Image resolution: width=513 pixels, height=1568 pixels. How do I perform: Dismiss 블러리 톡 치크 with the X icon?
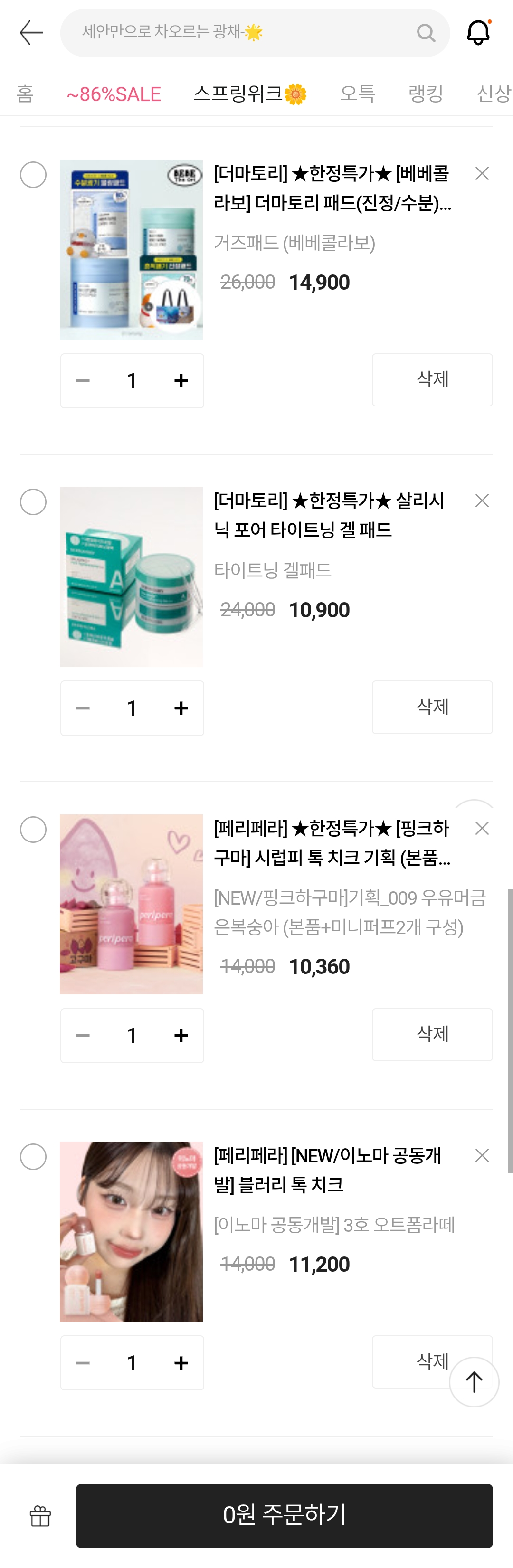(482, 1155)
